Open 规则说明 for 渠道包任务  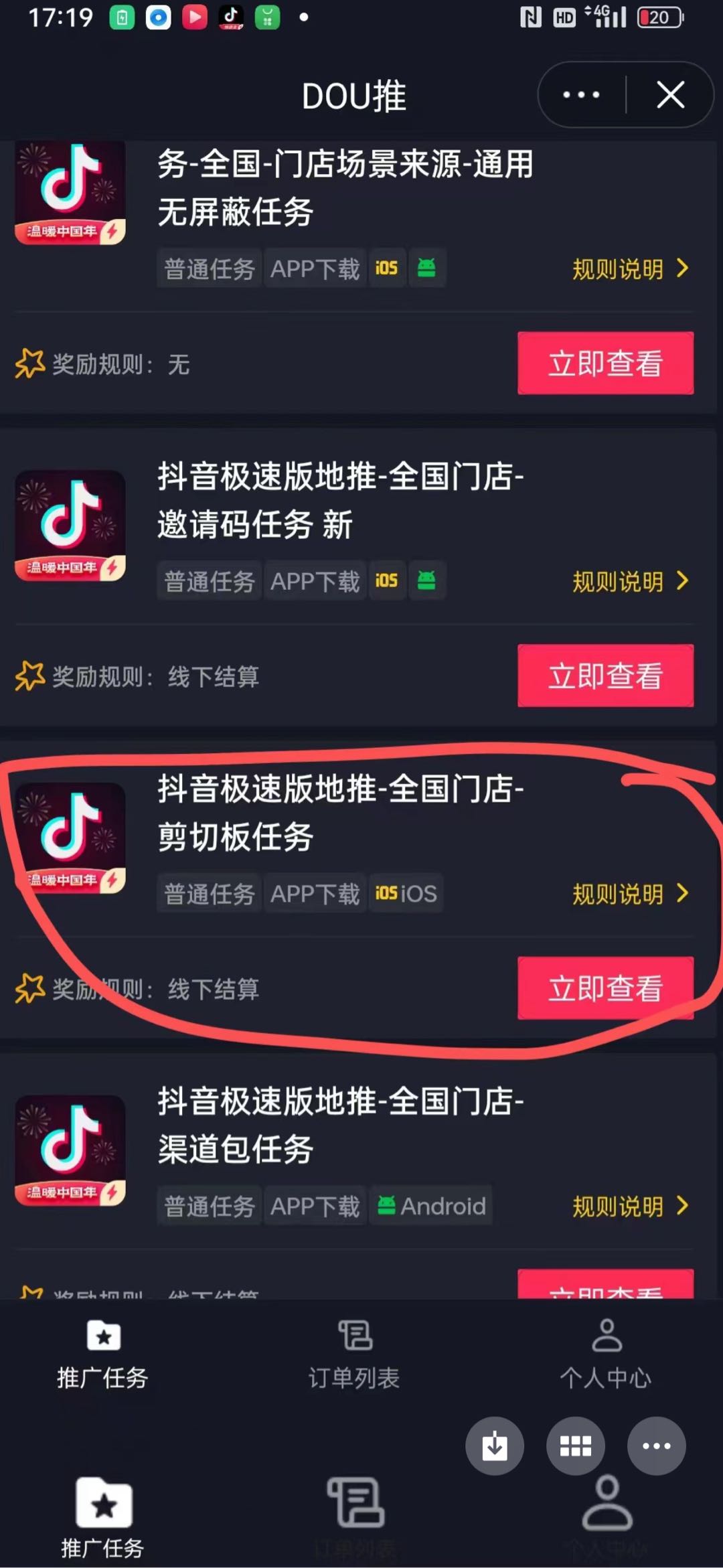[x=629, y=1206]
